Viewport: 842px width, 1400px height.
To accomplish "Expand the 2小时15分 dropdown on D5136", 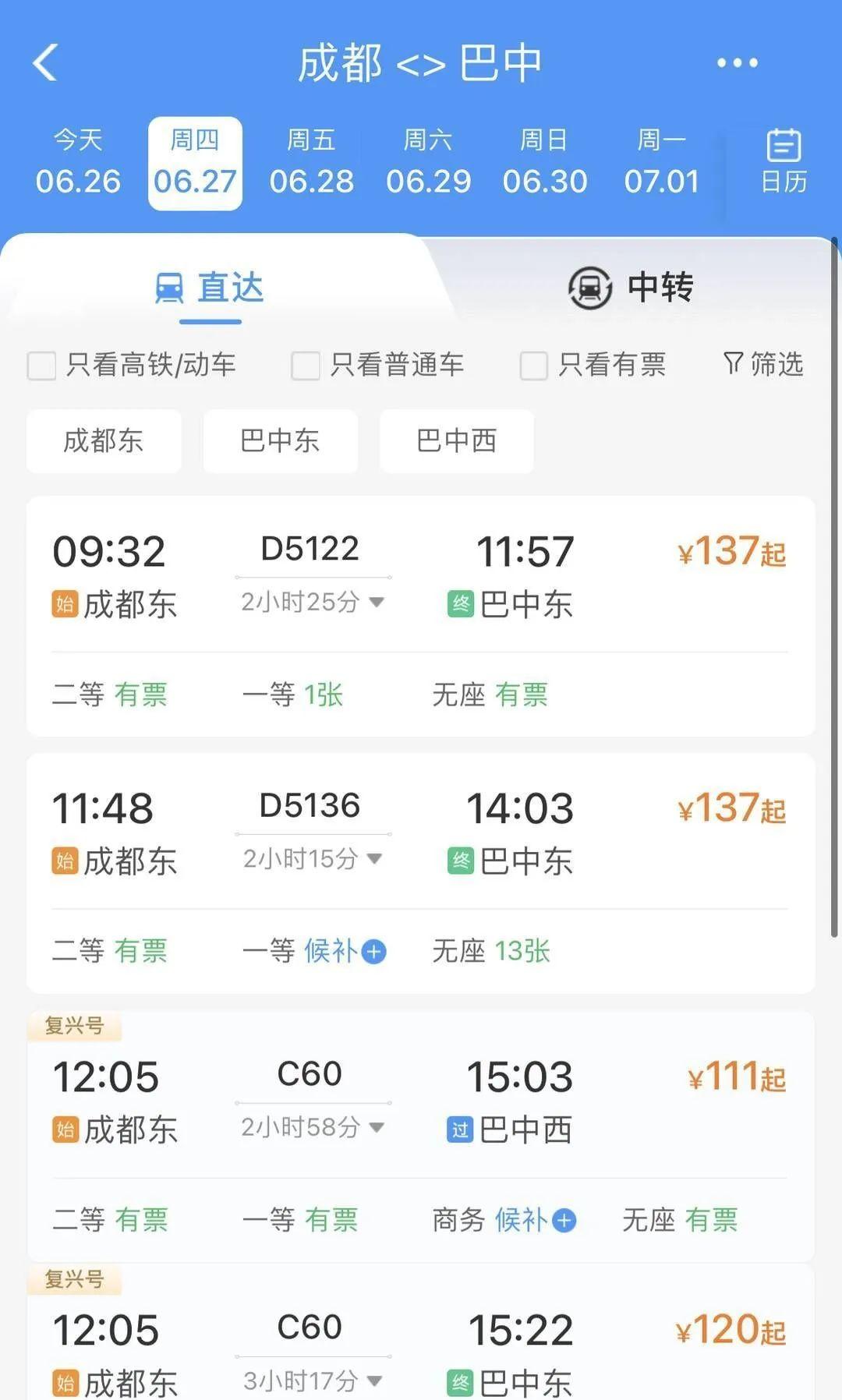I will (x=377, y=859).
